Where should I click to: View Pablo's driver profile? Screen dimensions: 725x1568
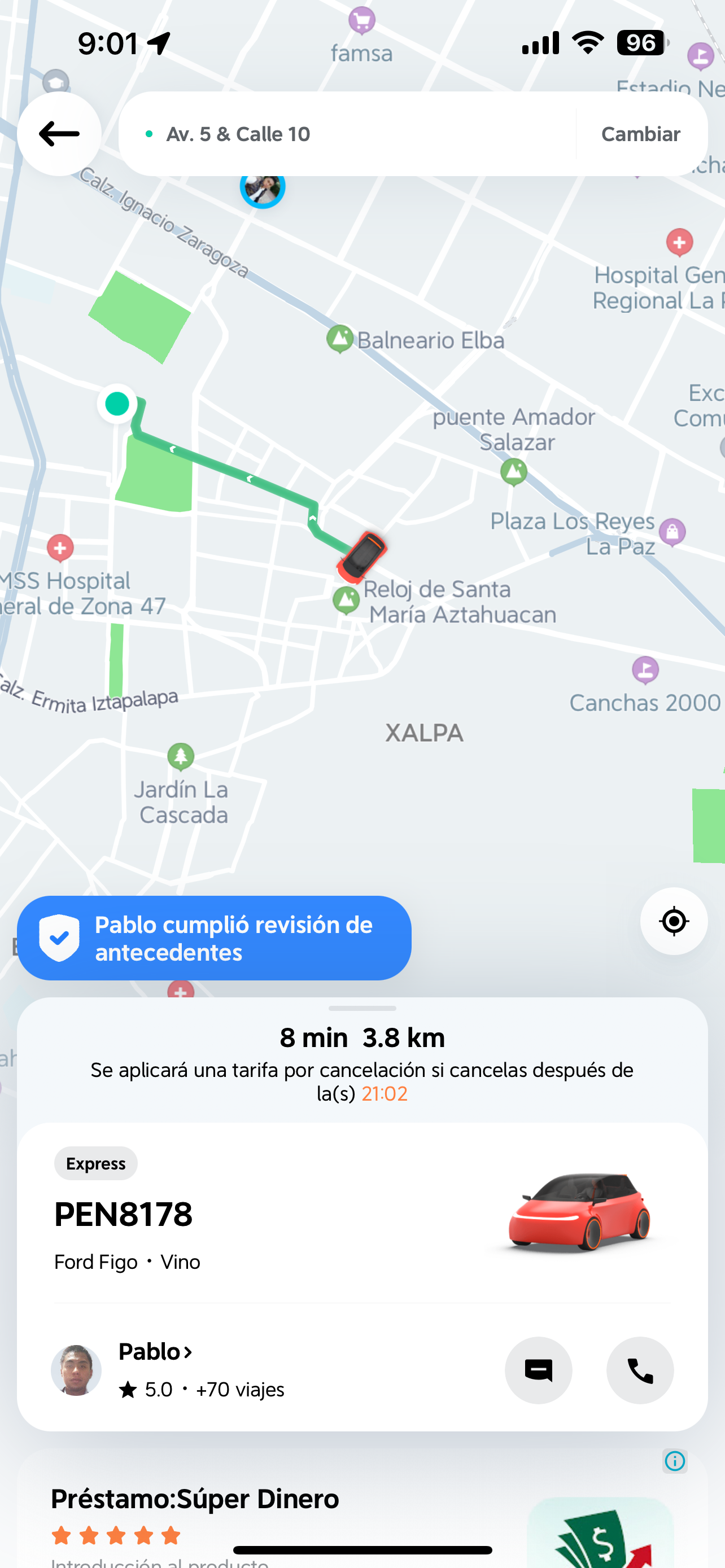click(155, 1352)
